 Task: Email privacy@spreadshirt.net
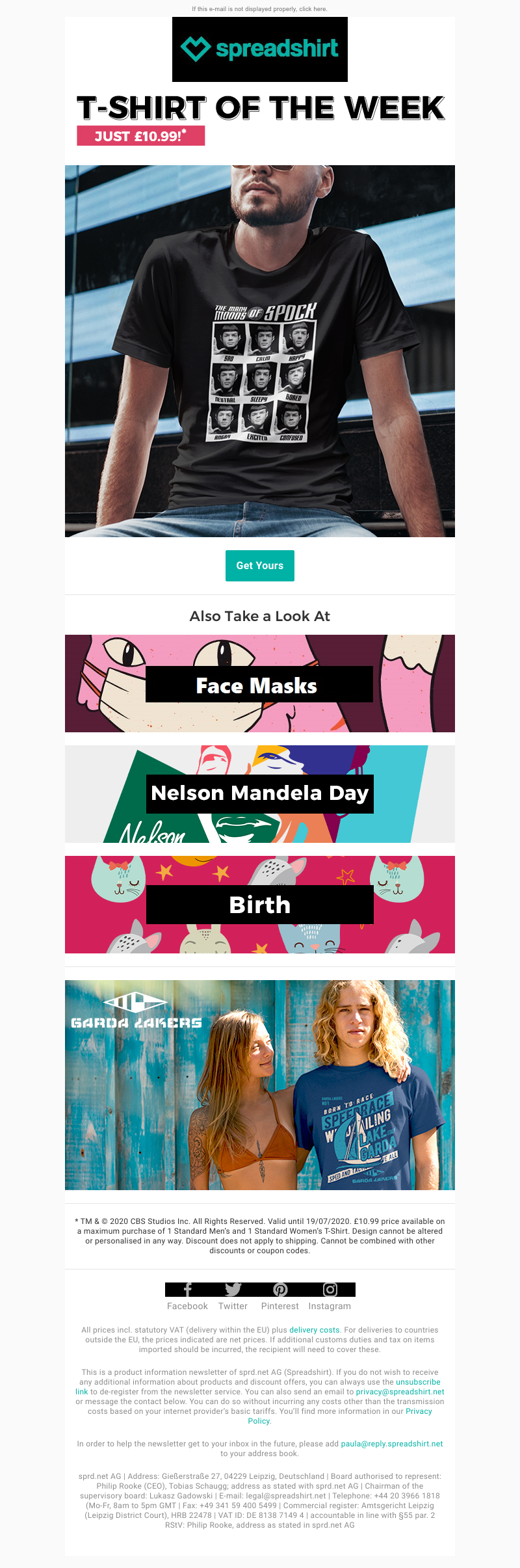tap(400, 1392)
